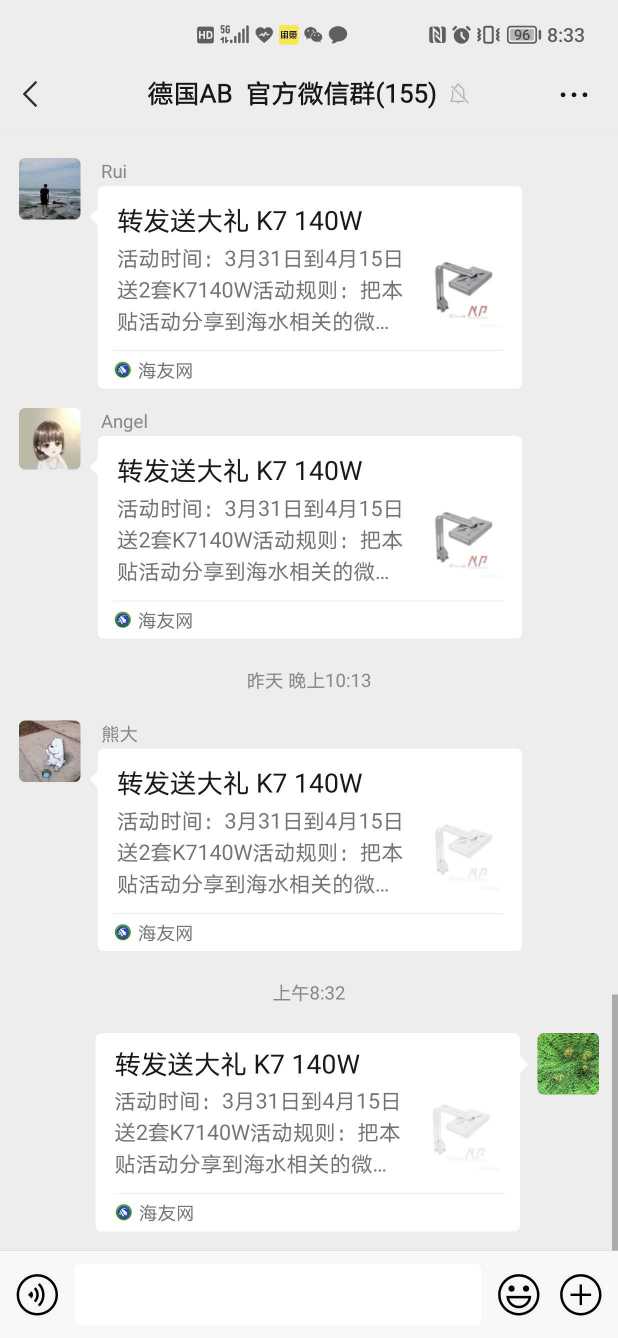Open the emoji sticker panel
The height and width of the screenshot is (1338, 618).
(x=518, y=1295)
